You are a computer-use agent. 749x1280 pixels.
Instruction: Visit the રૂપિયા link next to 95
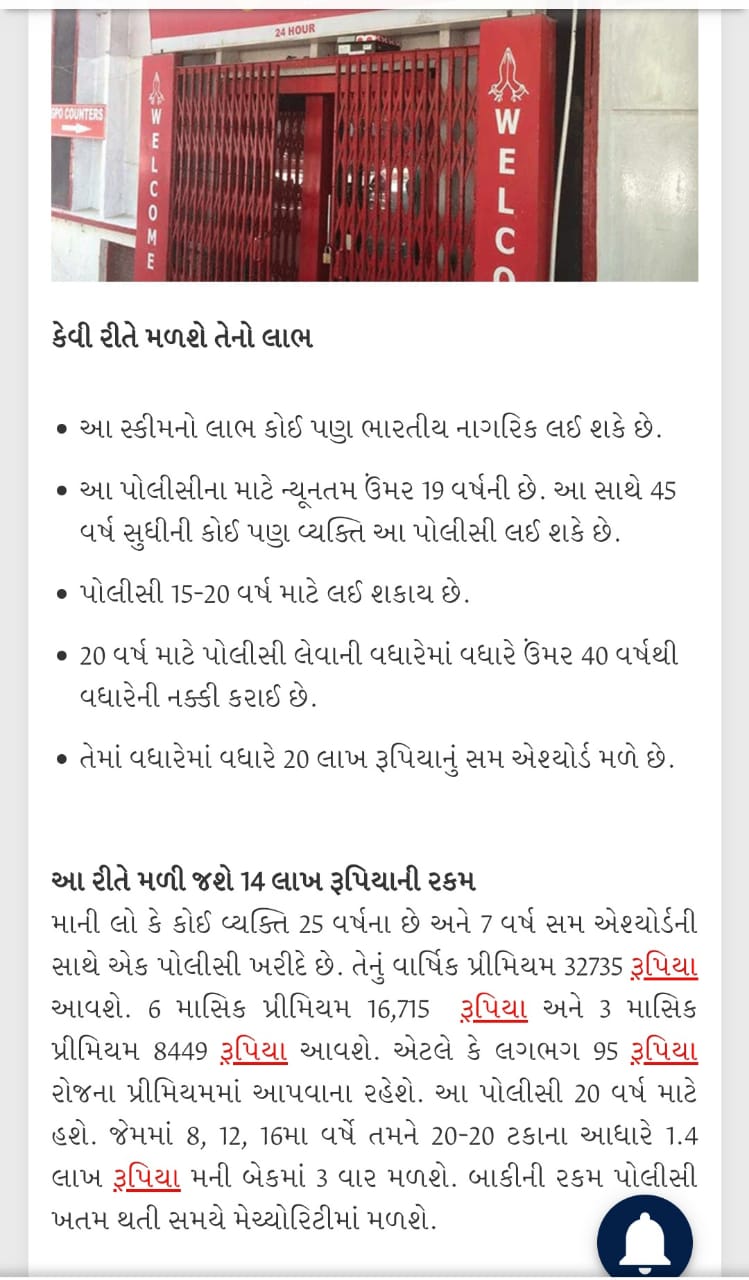coord(663,1051)
